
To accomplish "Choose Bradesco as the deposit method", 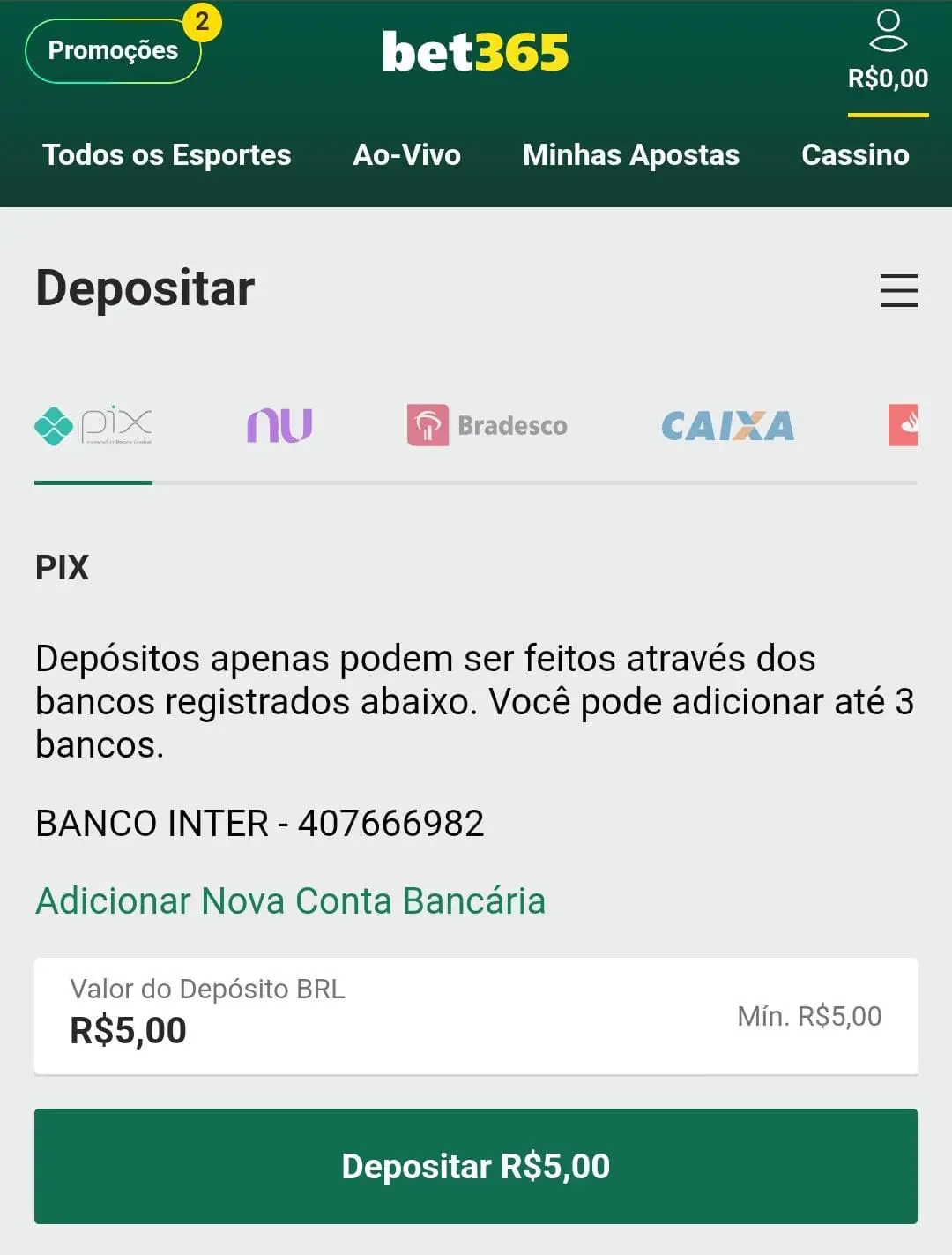I will (x=487, y=426).
